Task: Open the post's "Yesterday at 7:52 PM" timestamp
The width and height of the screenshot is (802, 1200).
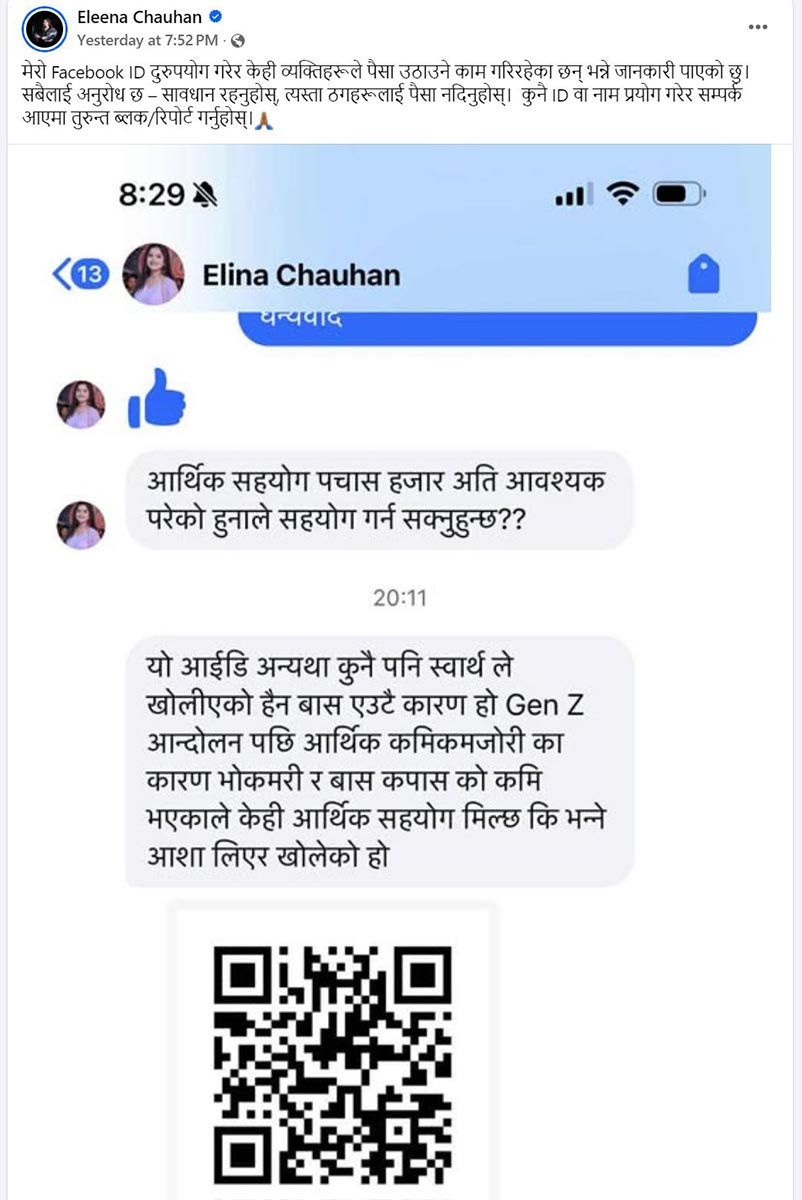Action: (148, 40)
